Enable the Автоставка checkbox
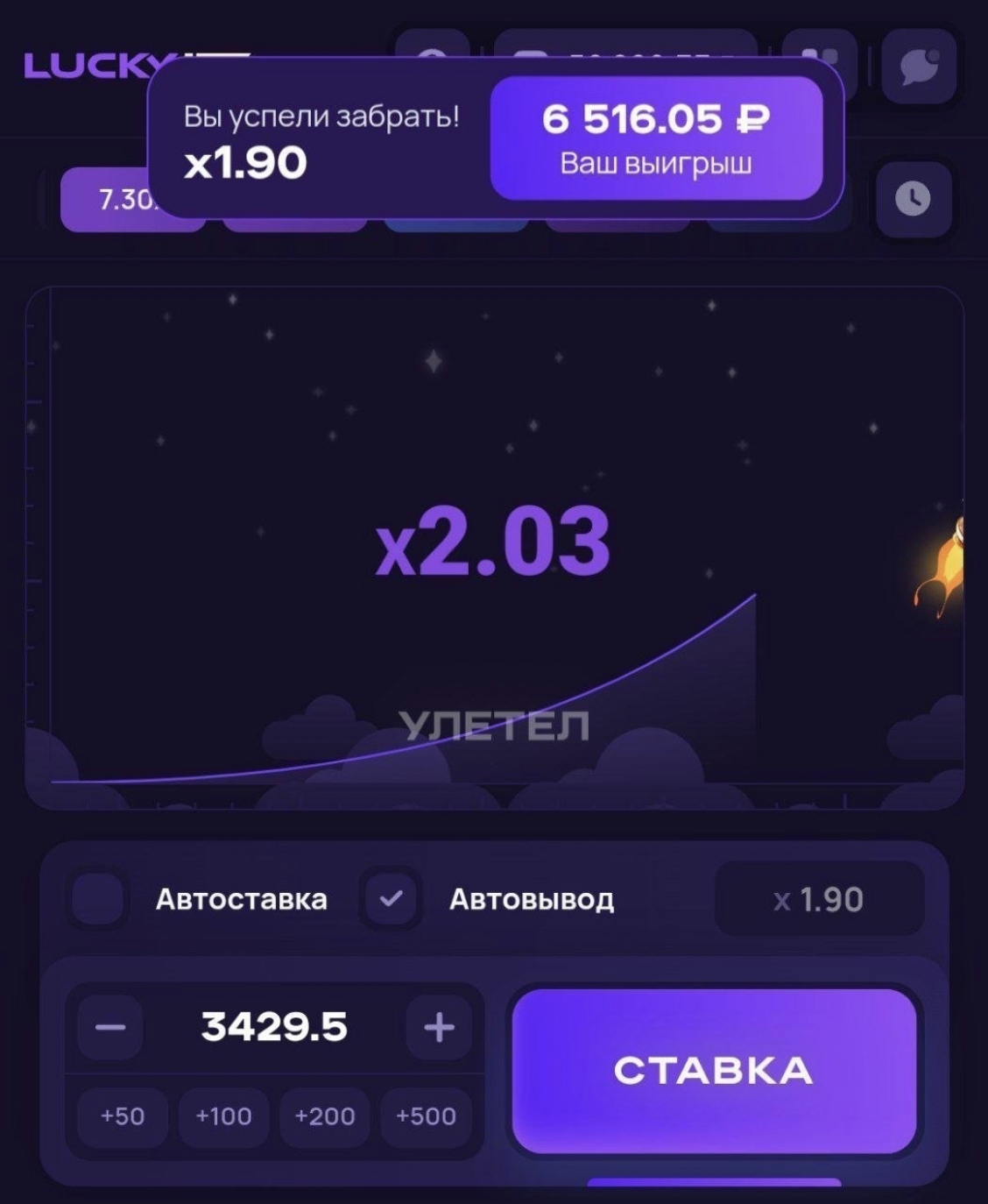This screenshot has height=1204, width=988. (97, 899)
